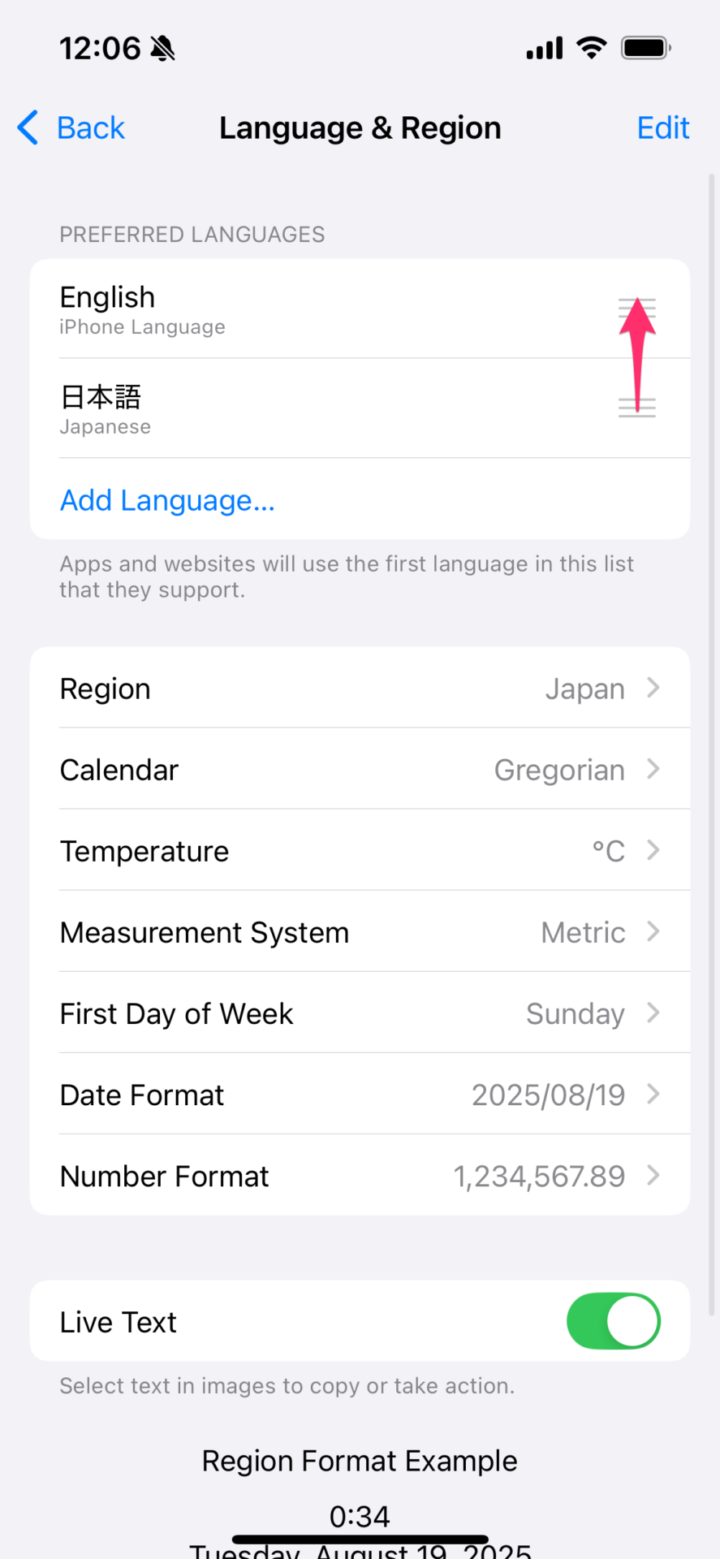
Task: Tap the reorder handle next to English
Action: [x=637, y=308]
